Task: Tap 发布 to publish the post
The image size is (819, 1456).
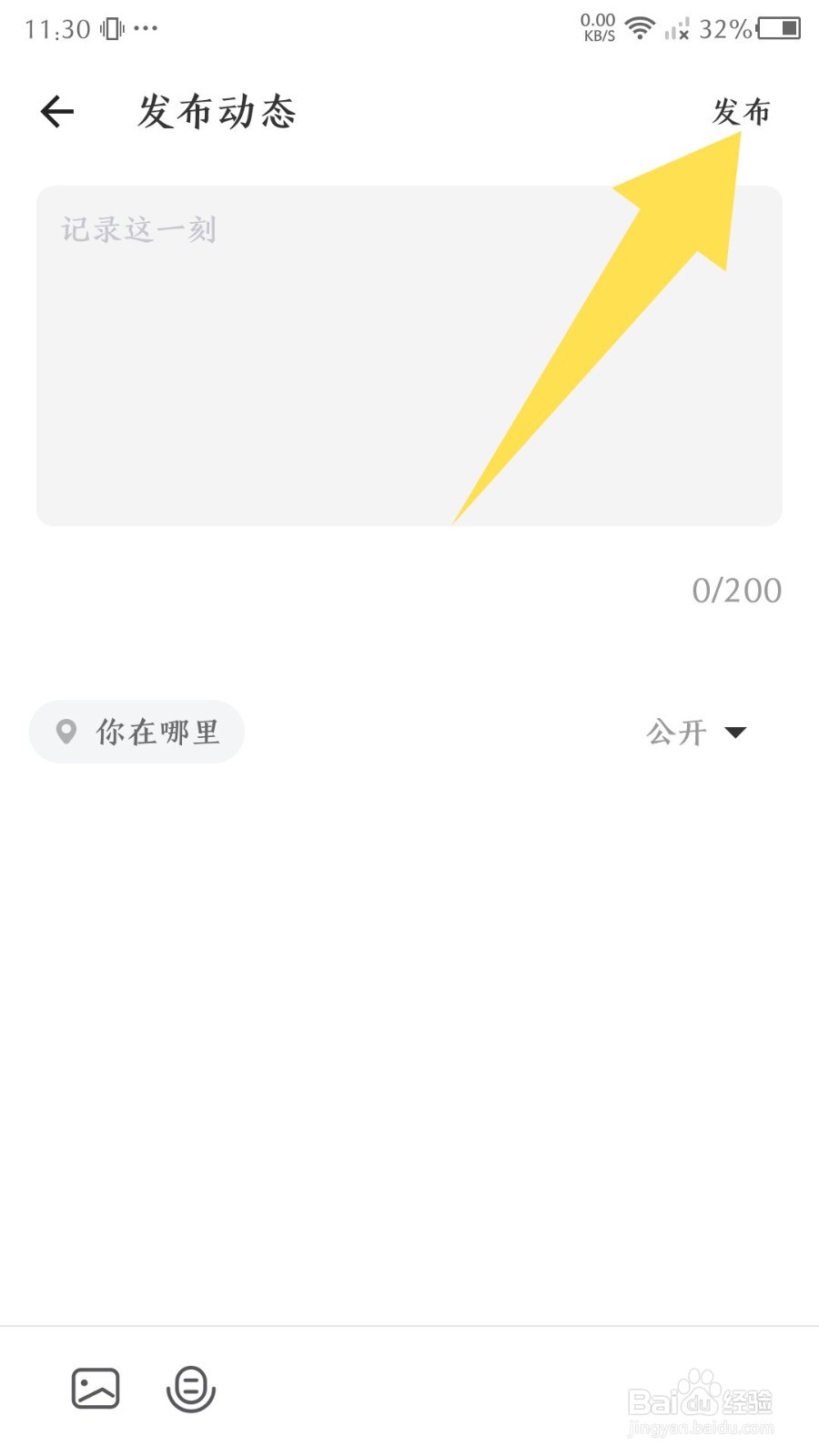Action: tap(741, 112)
